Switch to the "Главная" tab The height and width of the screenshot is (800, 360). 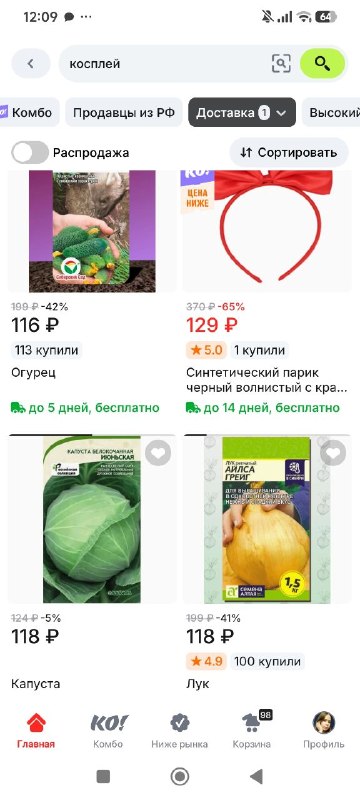[x=36, y=731]
